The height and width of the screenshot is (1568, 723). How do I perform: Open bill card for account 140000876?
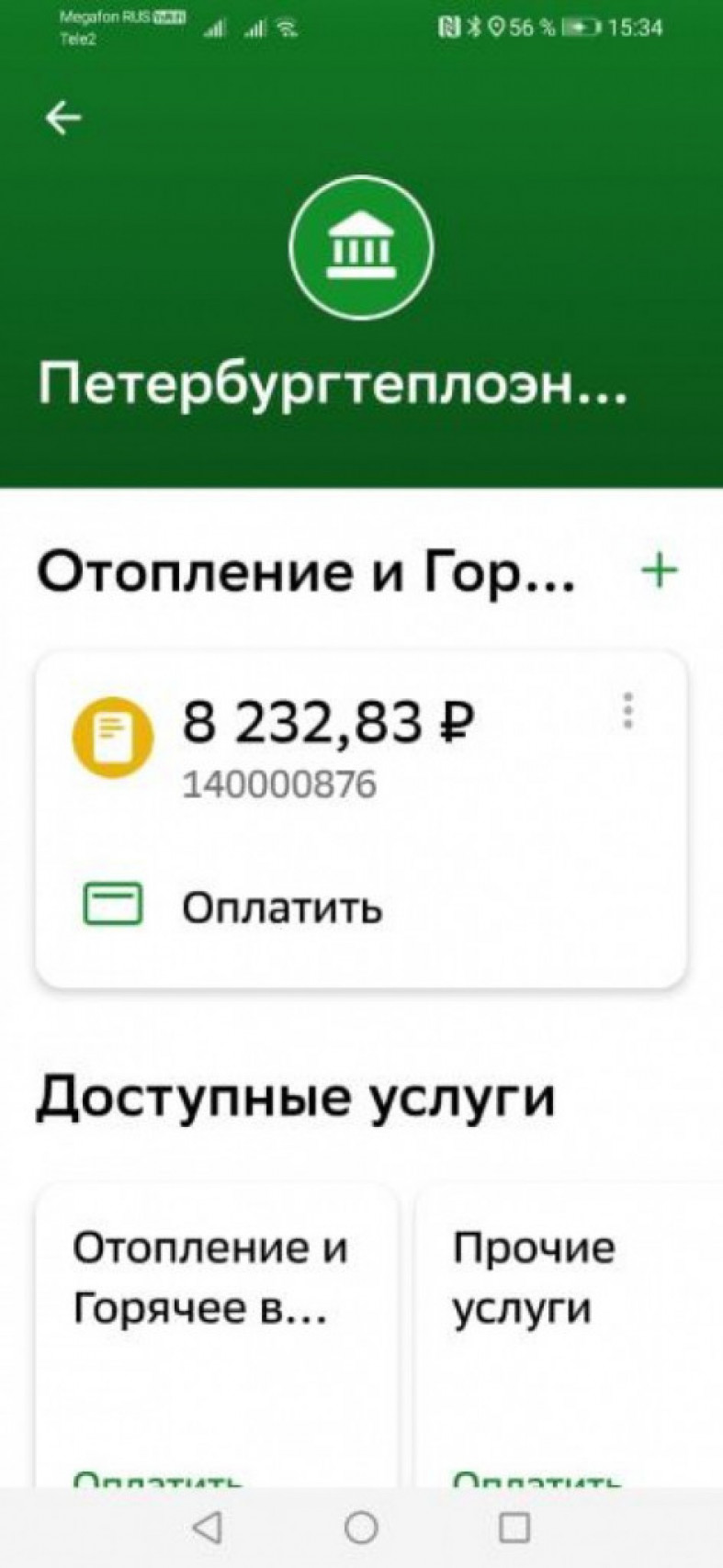[x=329, y=746]
